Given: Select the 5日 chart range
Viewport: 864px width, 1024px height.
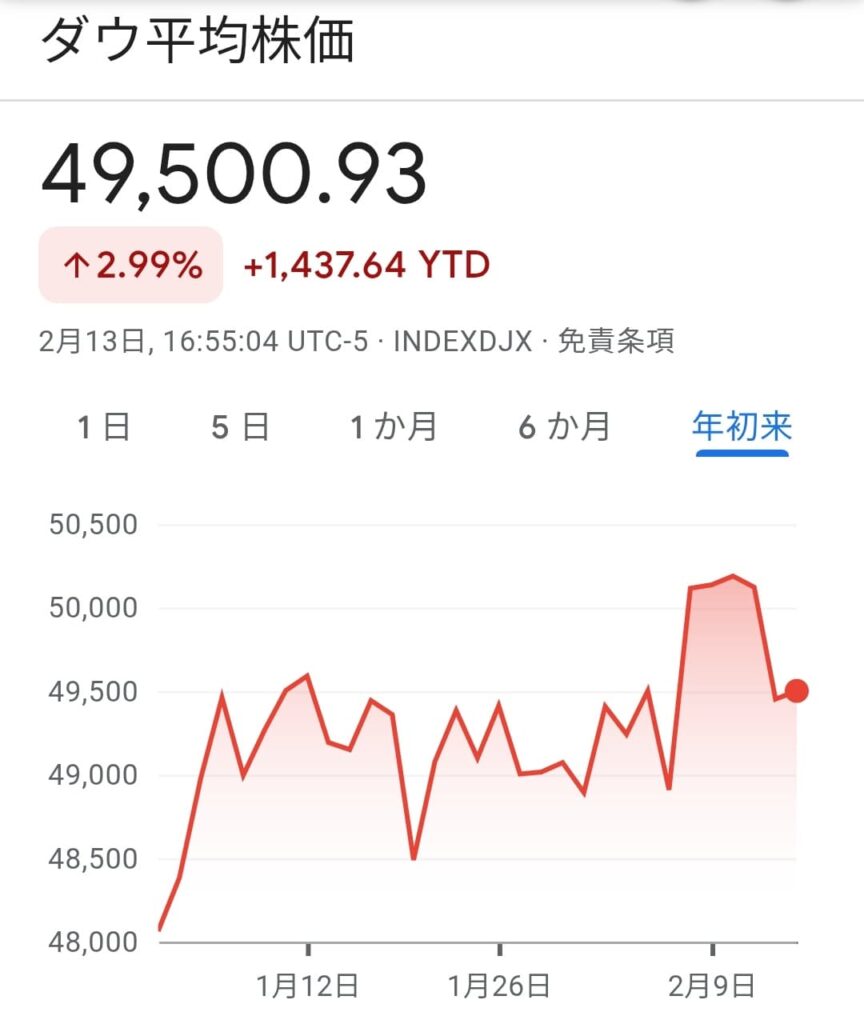Looking at the screenshot, I should pos(240,427).
